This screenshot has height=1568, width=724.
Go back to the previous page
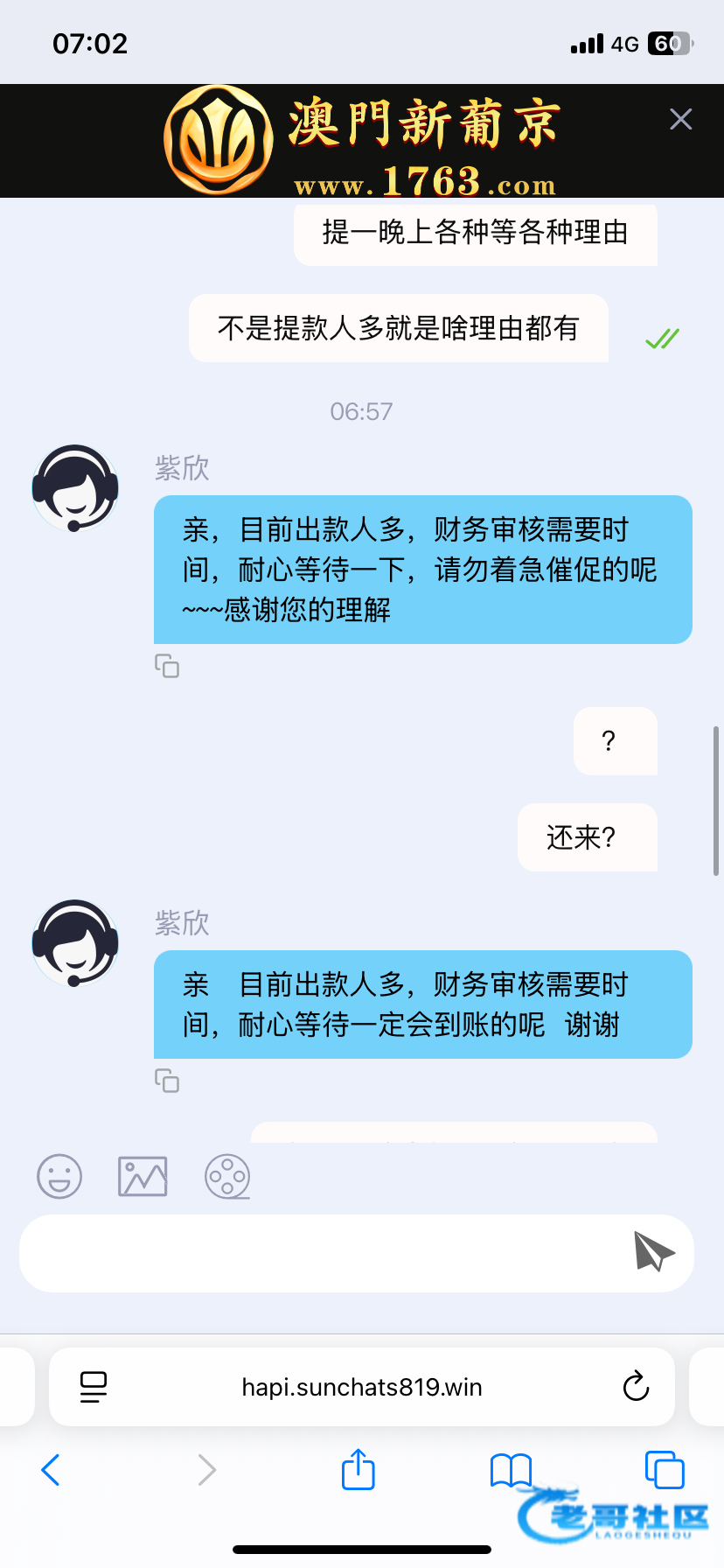(x=51, y=1470)
